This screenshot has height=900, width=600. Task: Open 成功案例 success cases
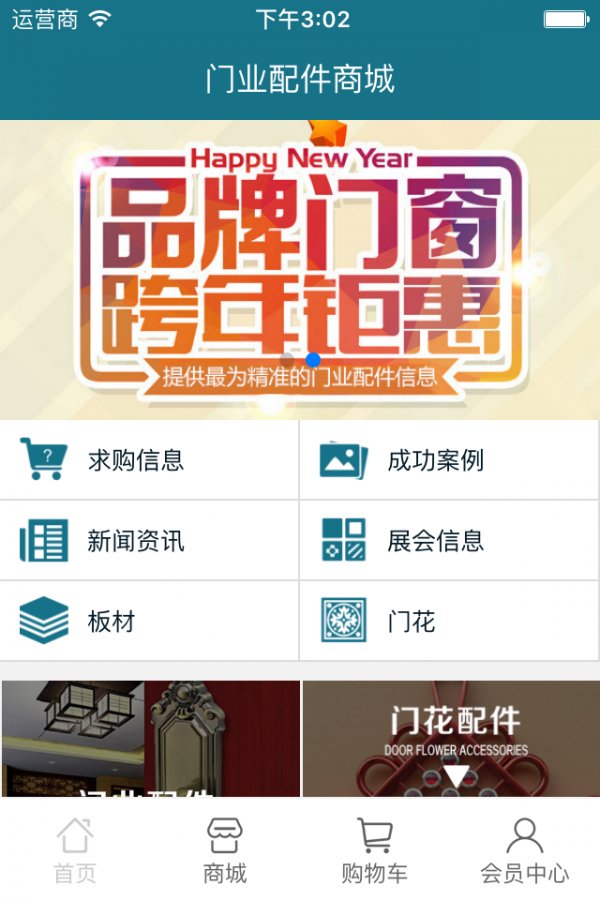click(x=449, y=460)
